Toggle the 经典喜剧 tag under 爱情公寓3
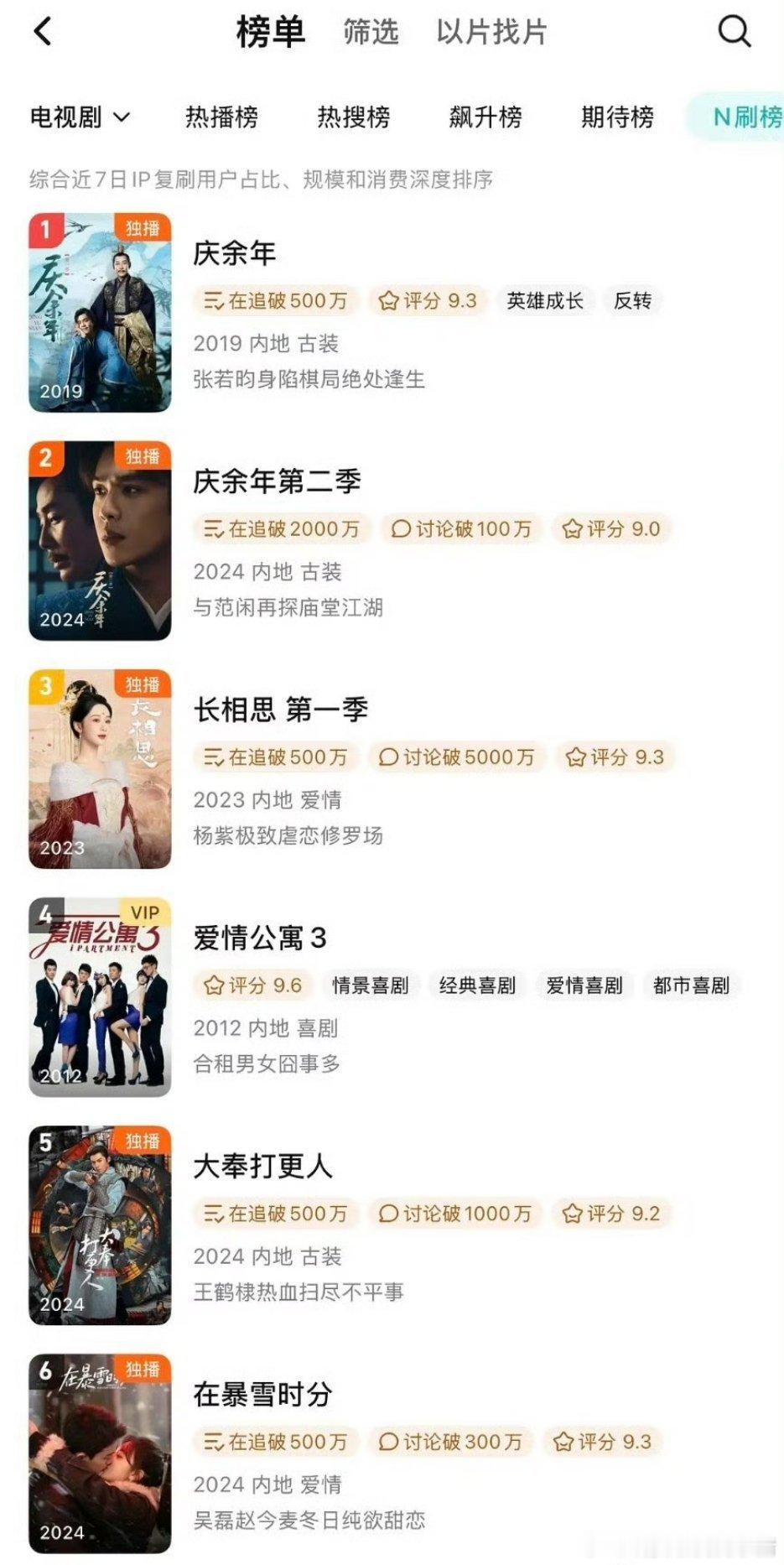 (475, 985)
